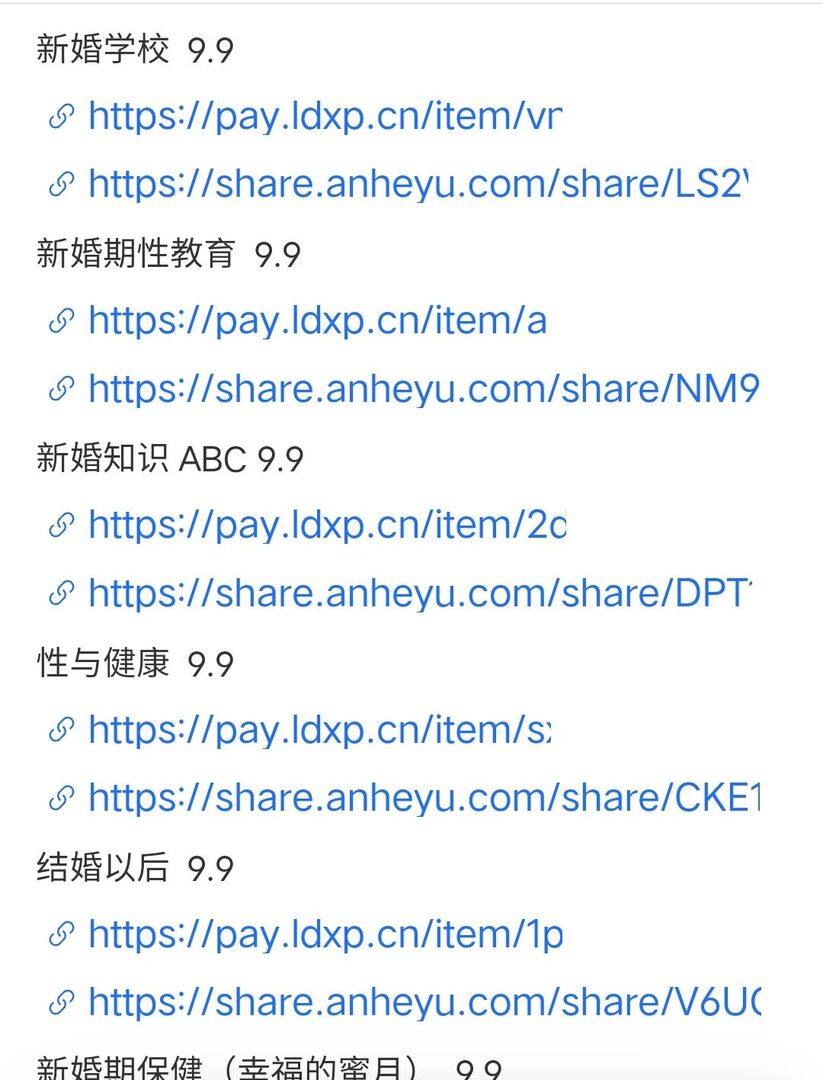Follow the share.anheyu.com link under 性与健康
Image resolution: width=823 pixels, height=1080 pixels.
pos(423,798)
